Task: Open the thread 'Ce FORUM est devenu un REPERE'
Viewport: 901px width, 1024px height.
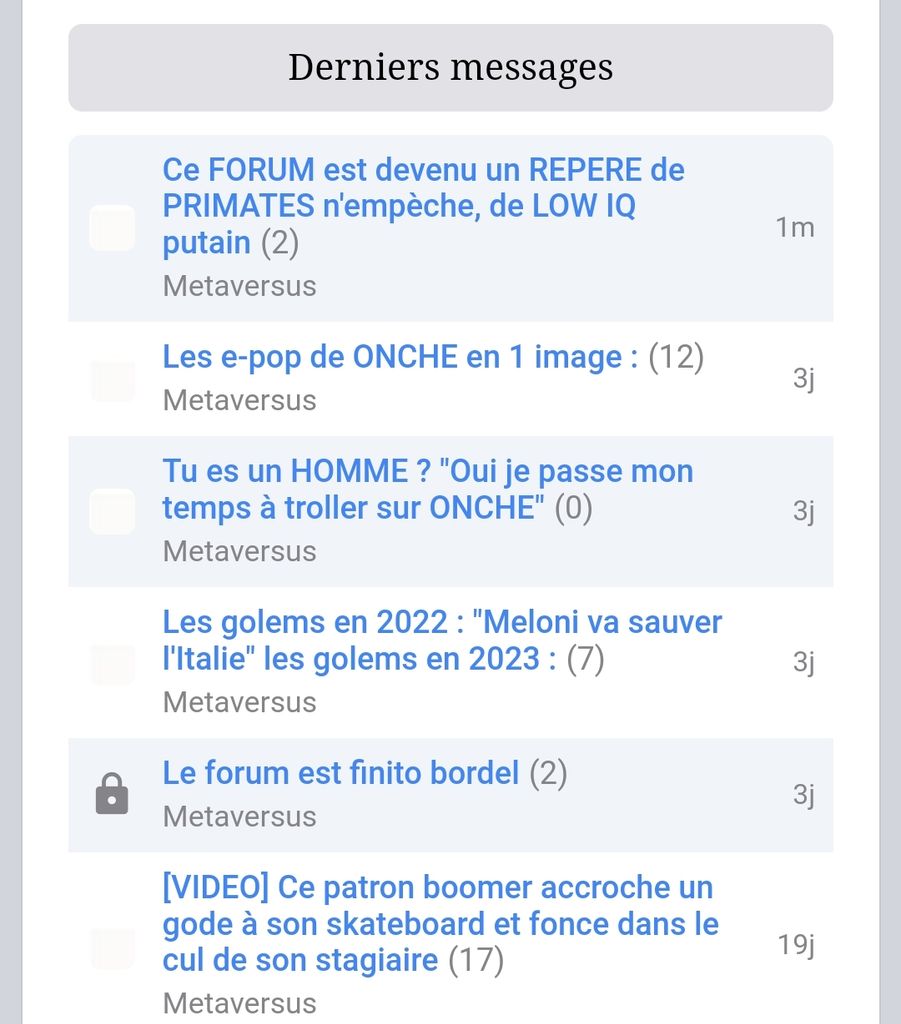Action: coord(423,205)
